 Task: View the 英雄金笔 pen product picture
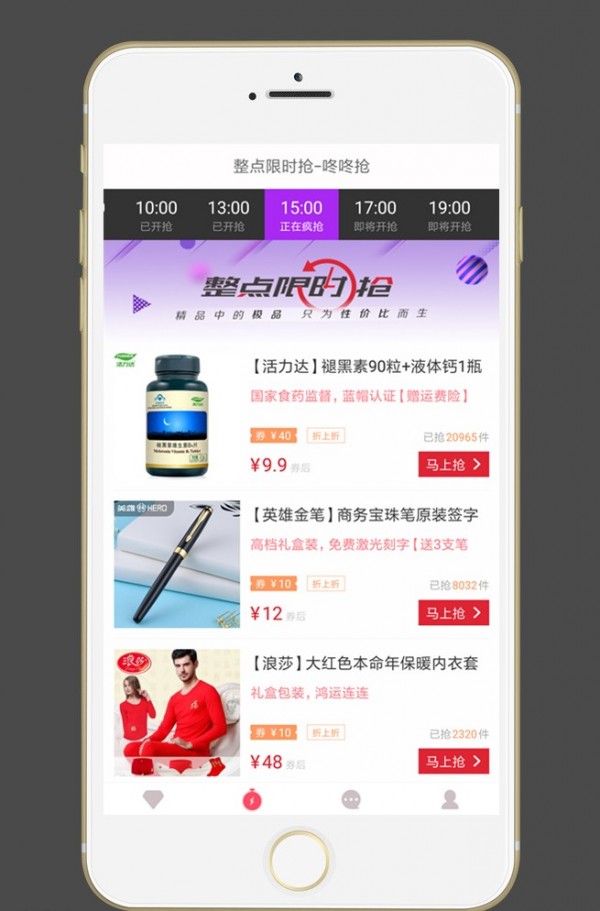(x=177, y=564)
